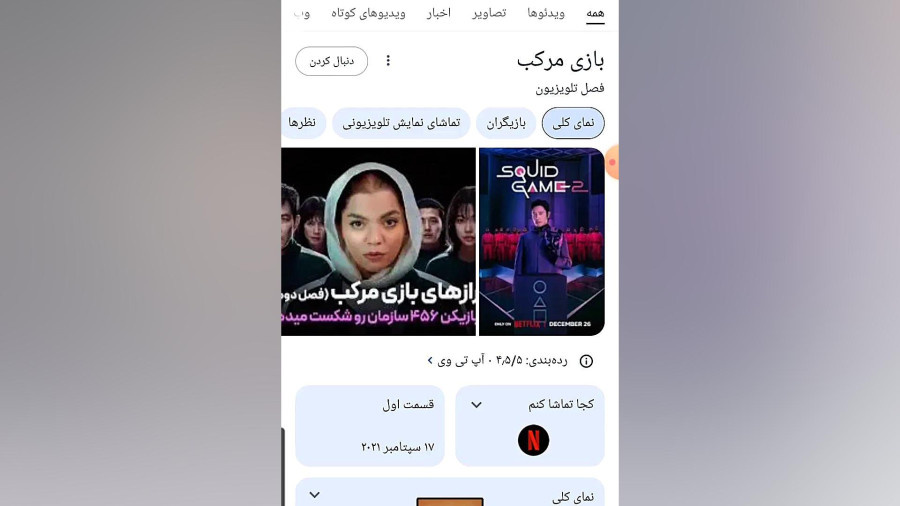
Task: Switch to the اخبار tab
Action: 438,13
